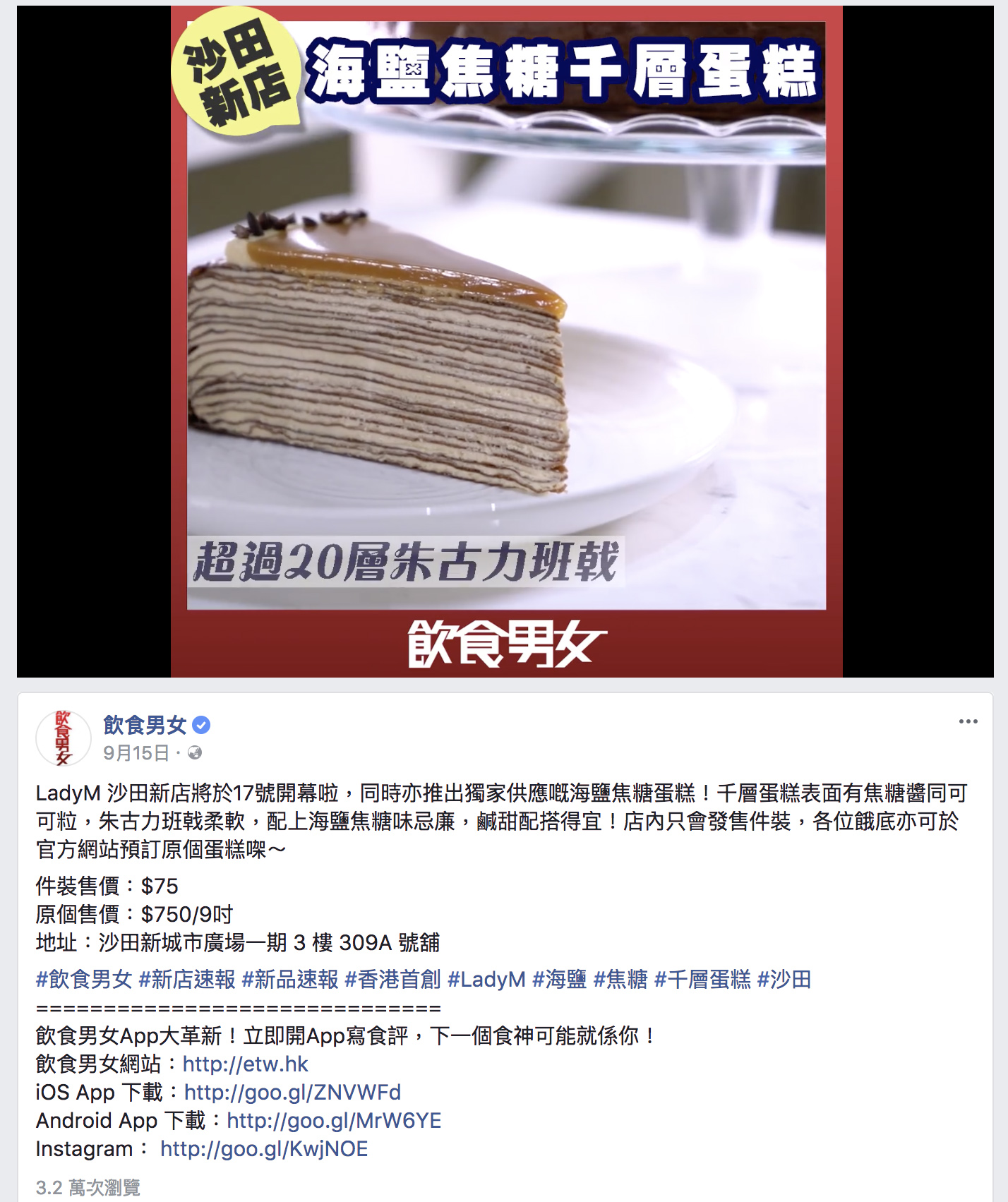Open the Instagram goo.gl/KwjNOE link

264,1149
